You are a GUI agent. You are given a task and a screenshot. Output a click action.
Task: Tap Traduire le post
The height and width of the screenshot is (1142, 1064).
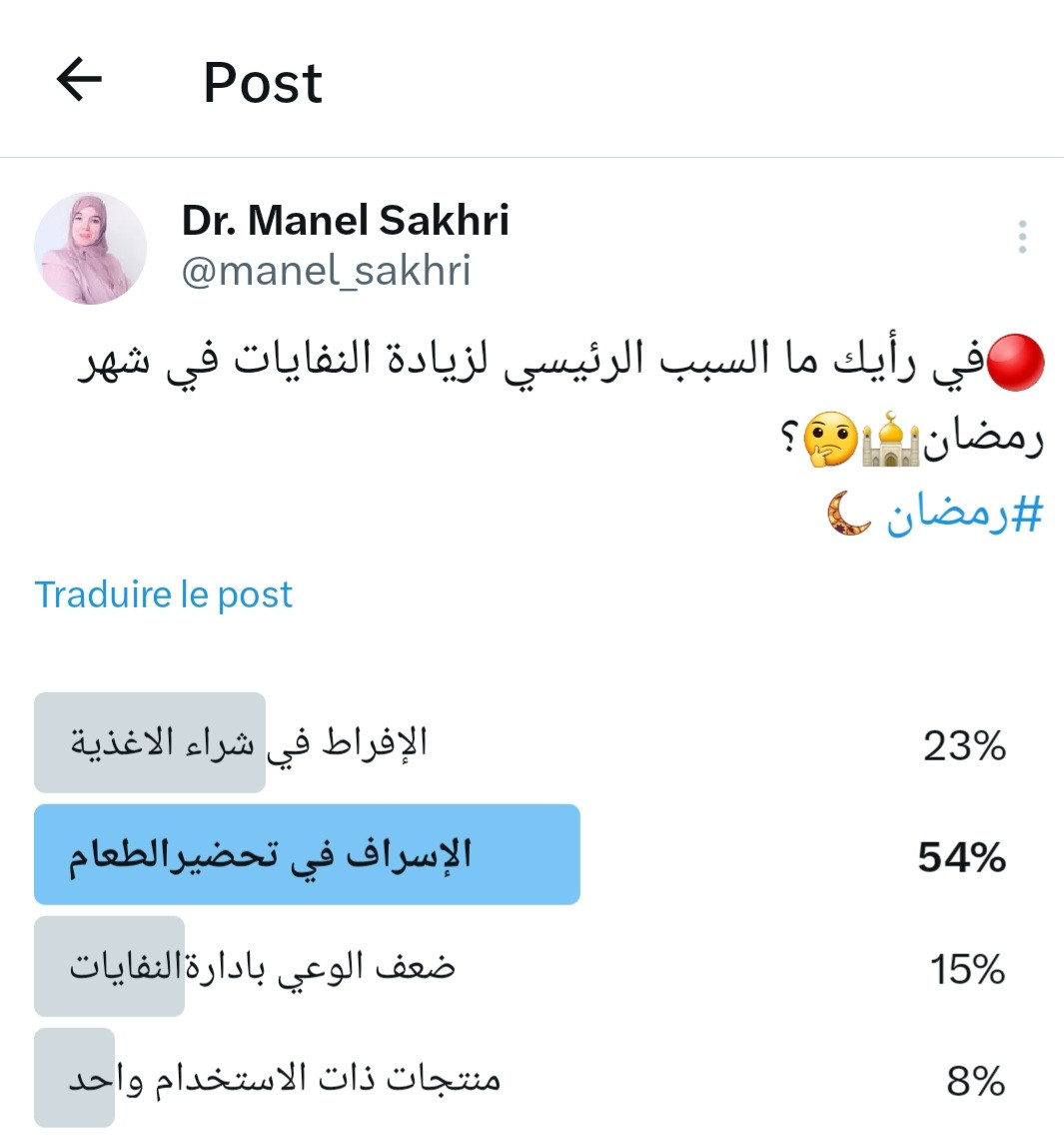coord(163,594)
